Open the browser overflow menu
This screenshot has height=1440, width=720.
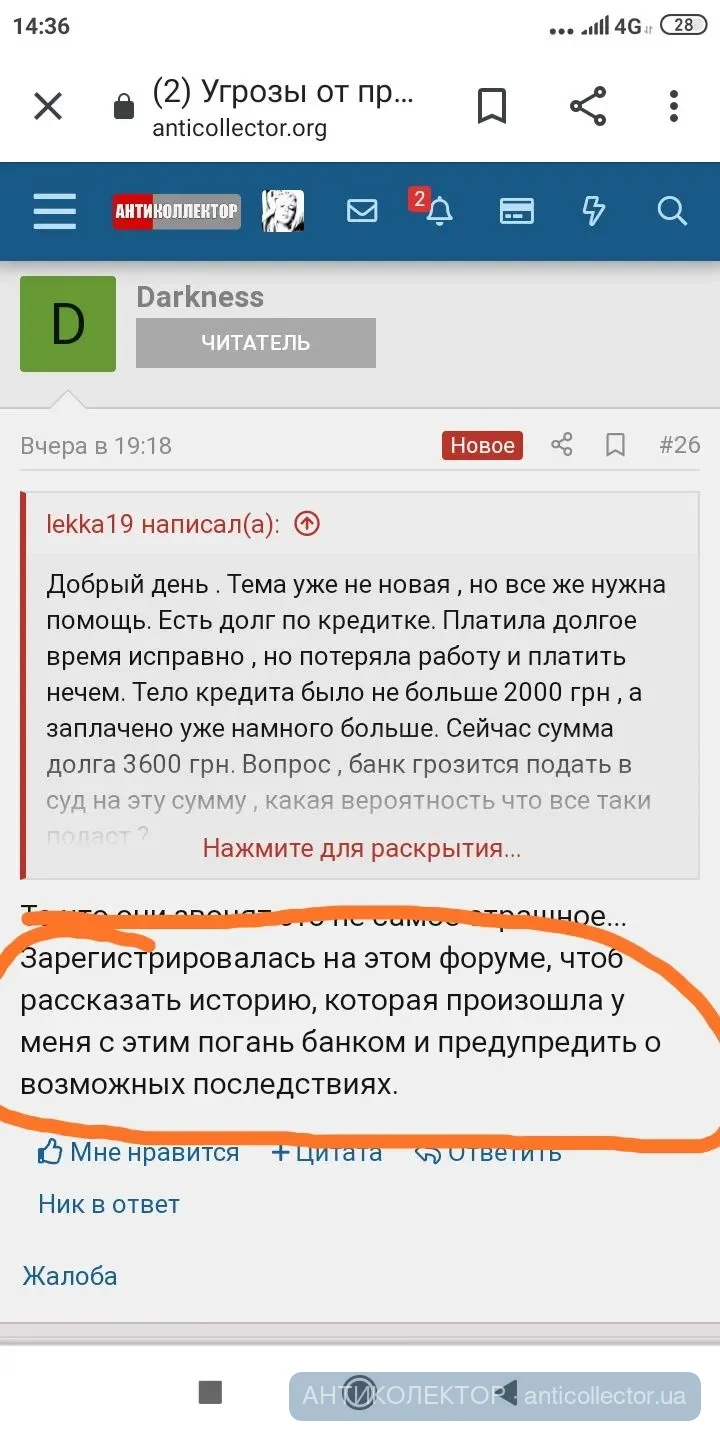[x=674, y=106]
